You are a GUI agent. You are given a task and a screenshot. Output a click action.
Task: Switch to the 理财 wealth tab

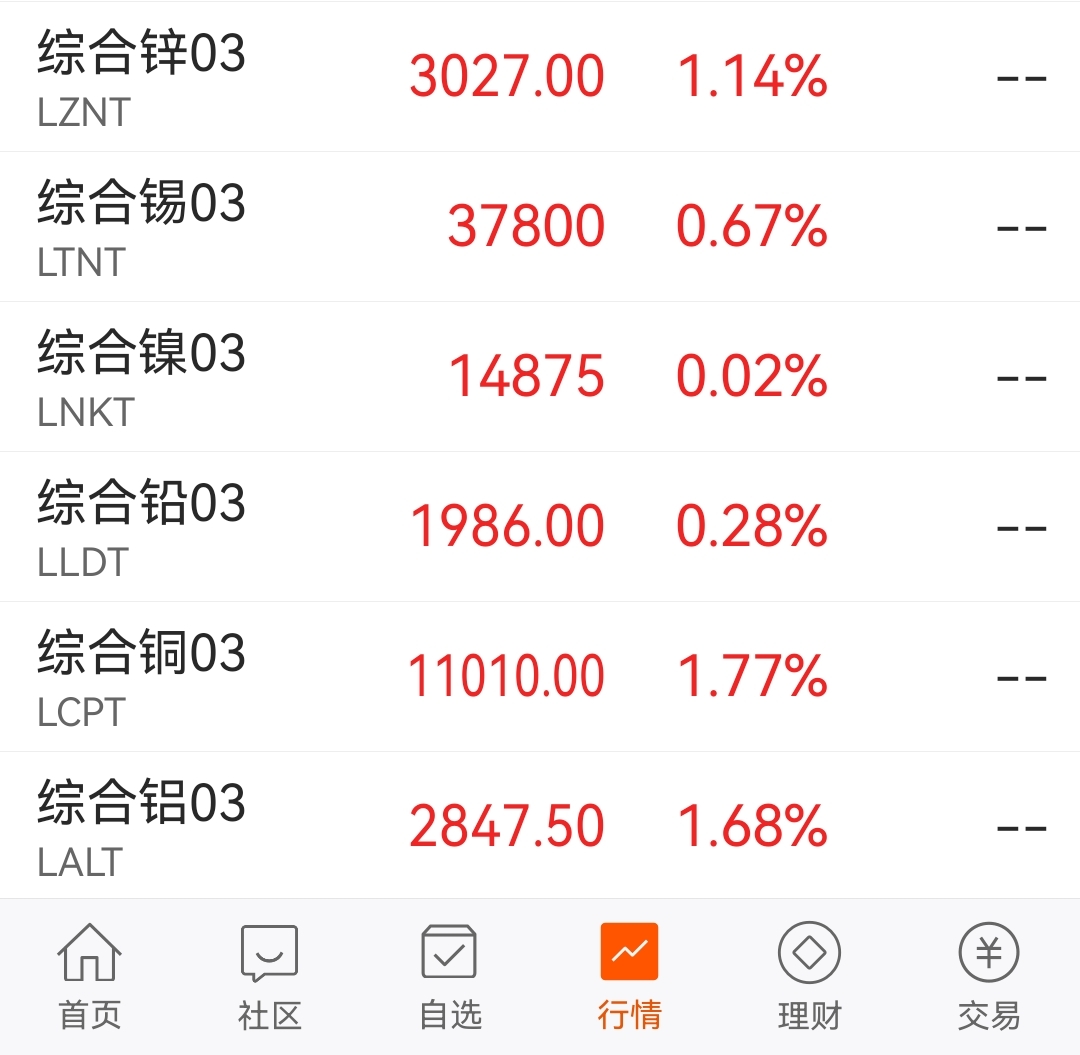click(809, 975)
